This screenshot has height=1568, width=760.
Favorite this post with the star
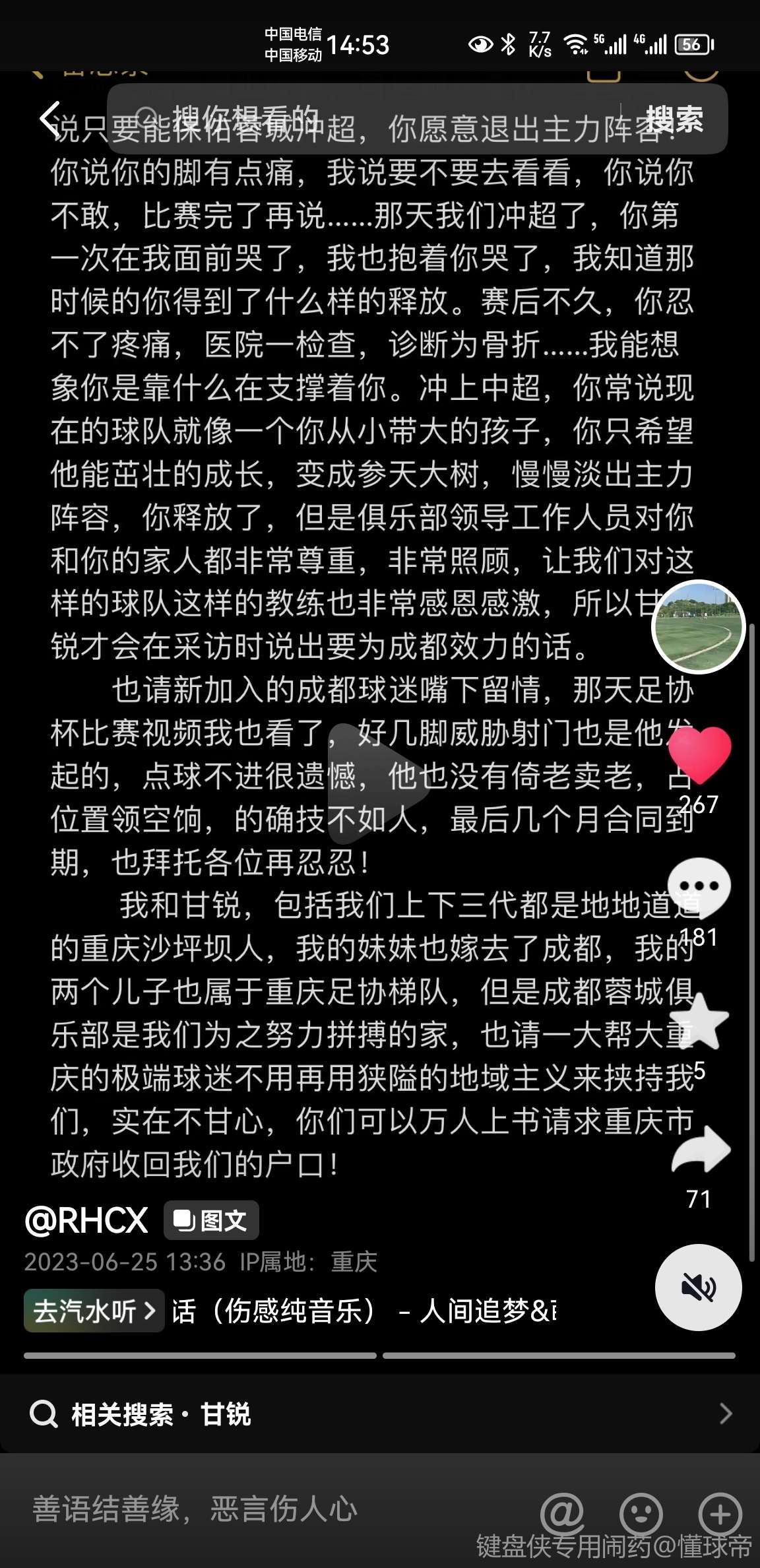(x=699, y=1022)
